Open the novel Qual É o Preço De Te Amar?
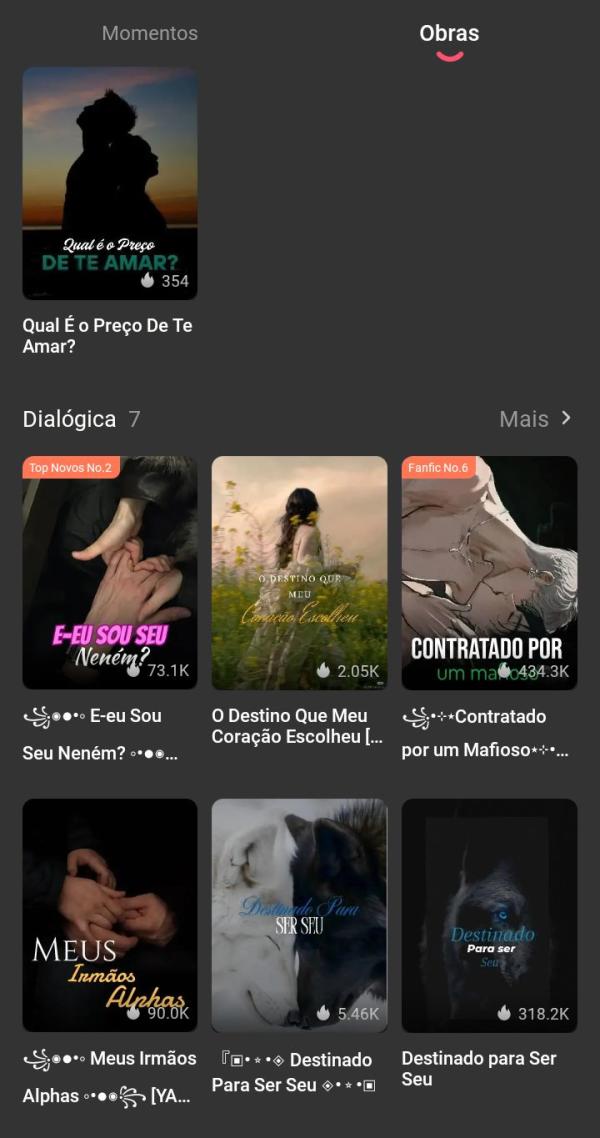 (x=110, y=184)
